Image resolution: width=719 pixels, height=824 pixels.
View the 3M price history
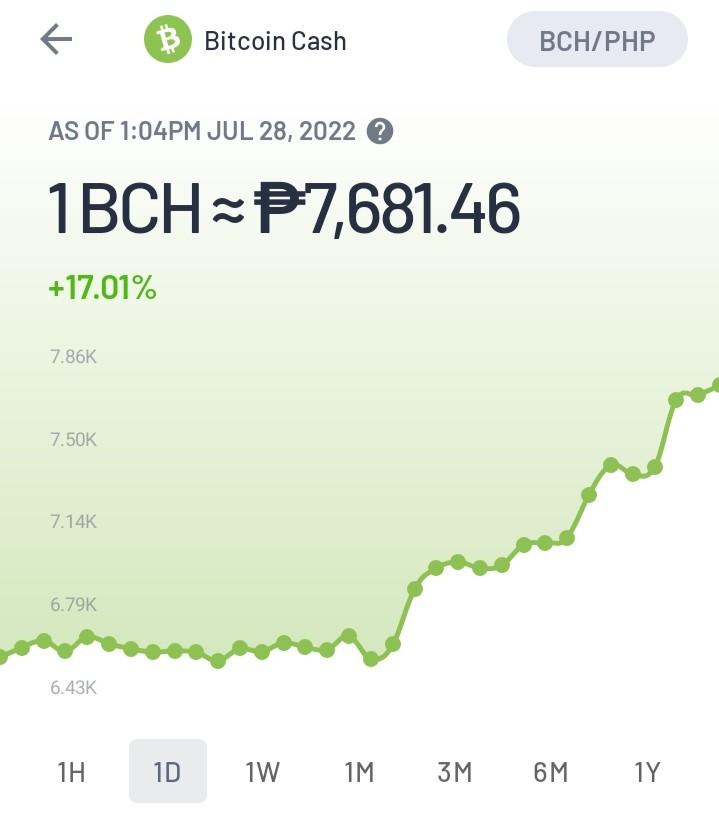click(x=455, y=772)
